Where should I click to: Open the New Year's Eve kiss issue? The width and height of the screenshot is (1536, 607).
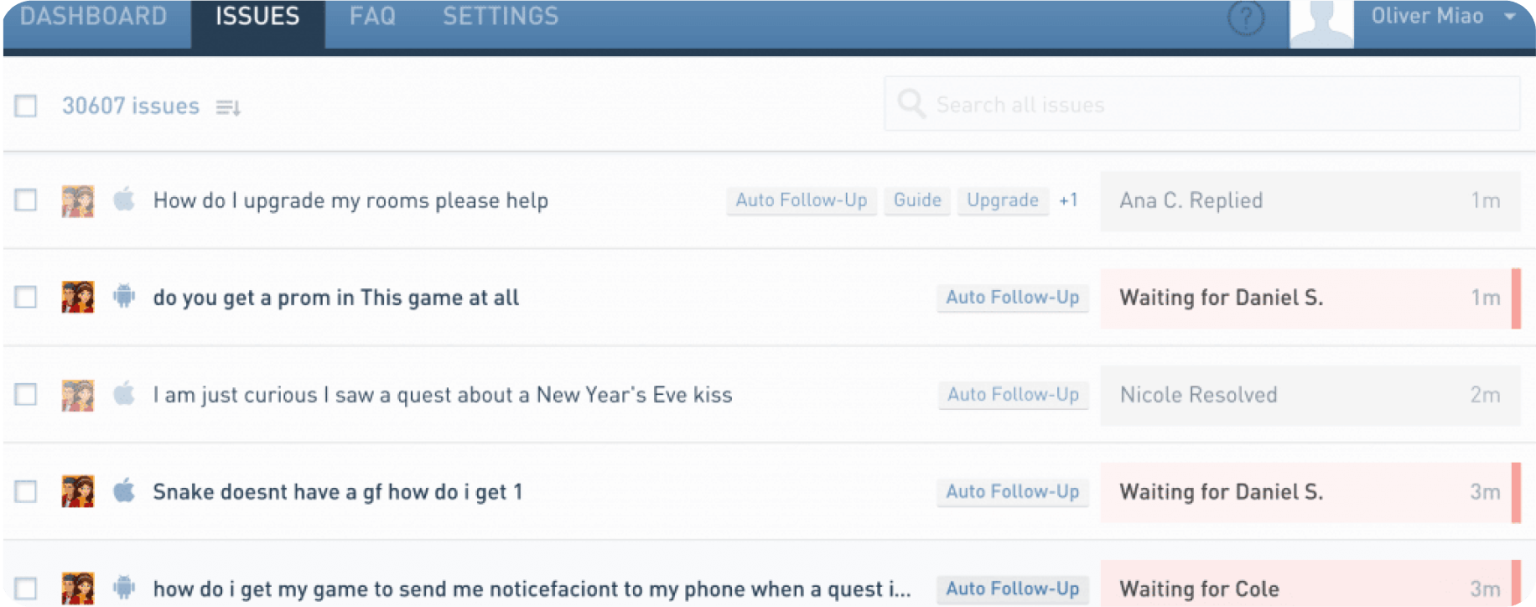click(442, 395)
